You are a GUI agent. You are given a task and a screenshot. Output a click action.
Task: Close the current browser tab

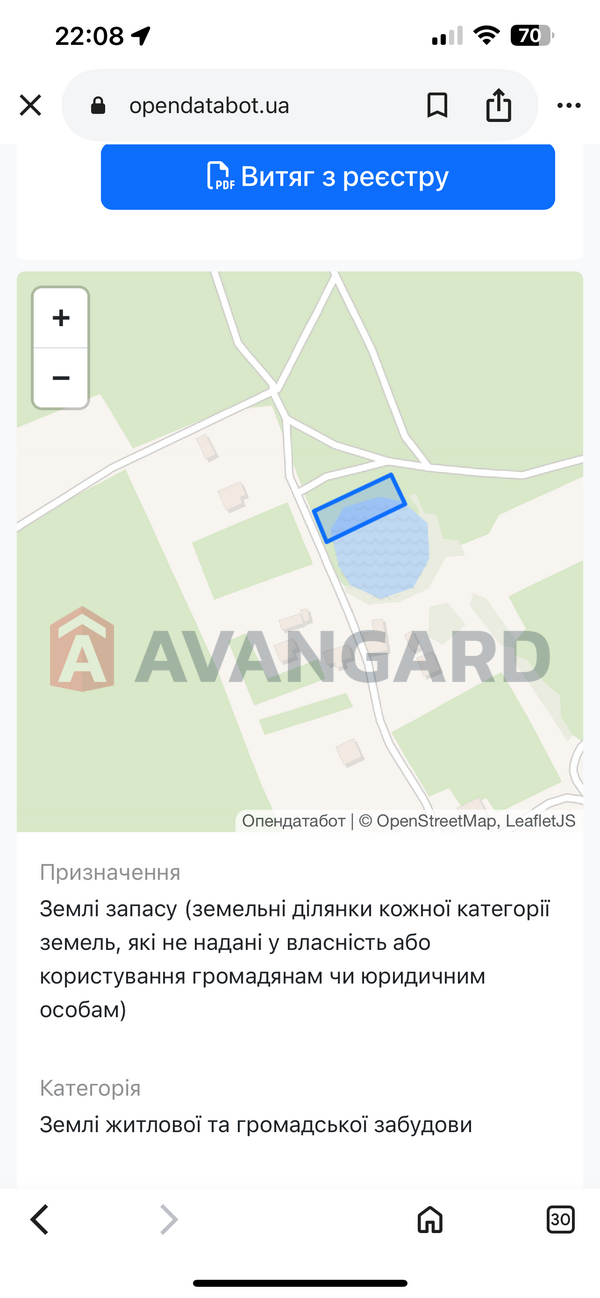click(31, 105)
